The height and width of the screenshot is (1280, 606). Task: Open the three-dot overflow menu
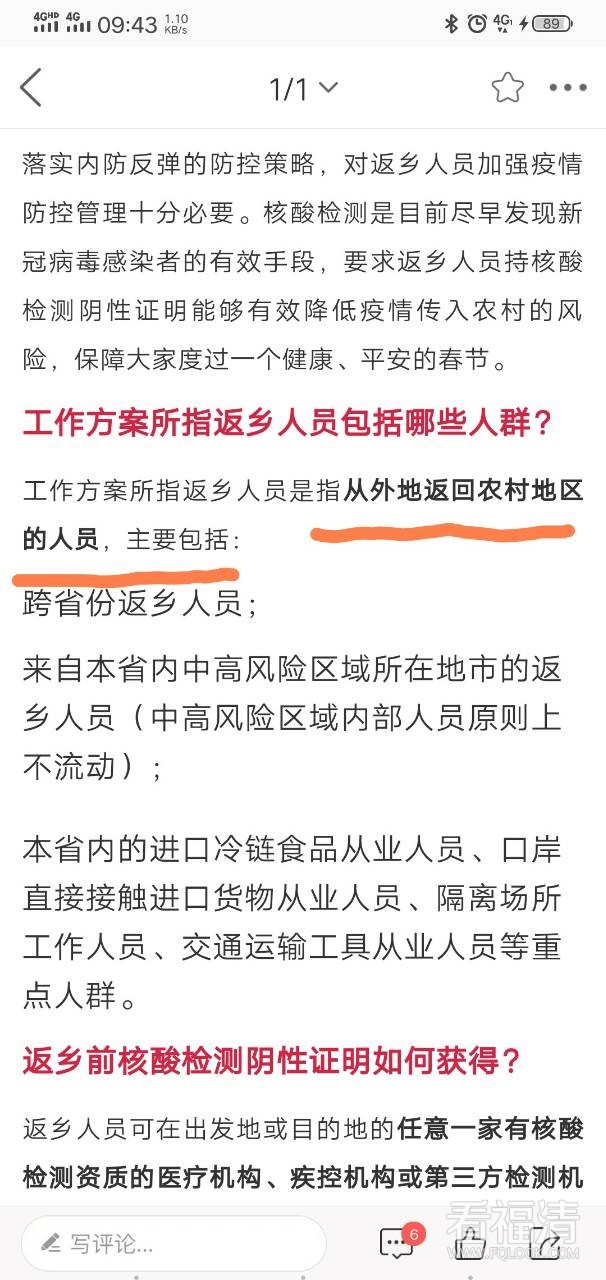[568, 88]
